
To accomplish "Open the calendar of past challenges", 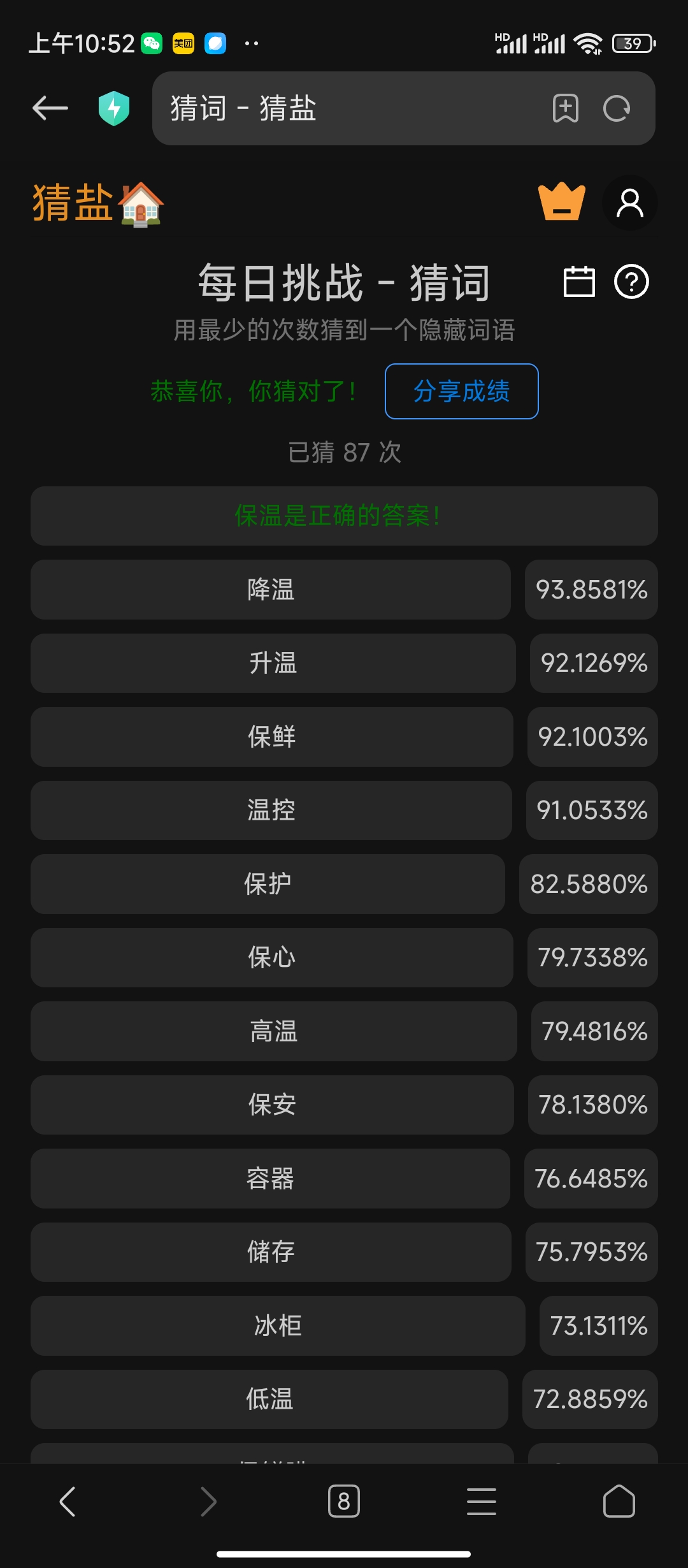I will click(x=579, y=282).
